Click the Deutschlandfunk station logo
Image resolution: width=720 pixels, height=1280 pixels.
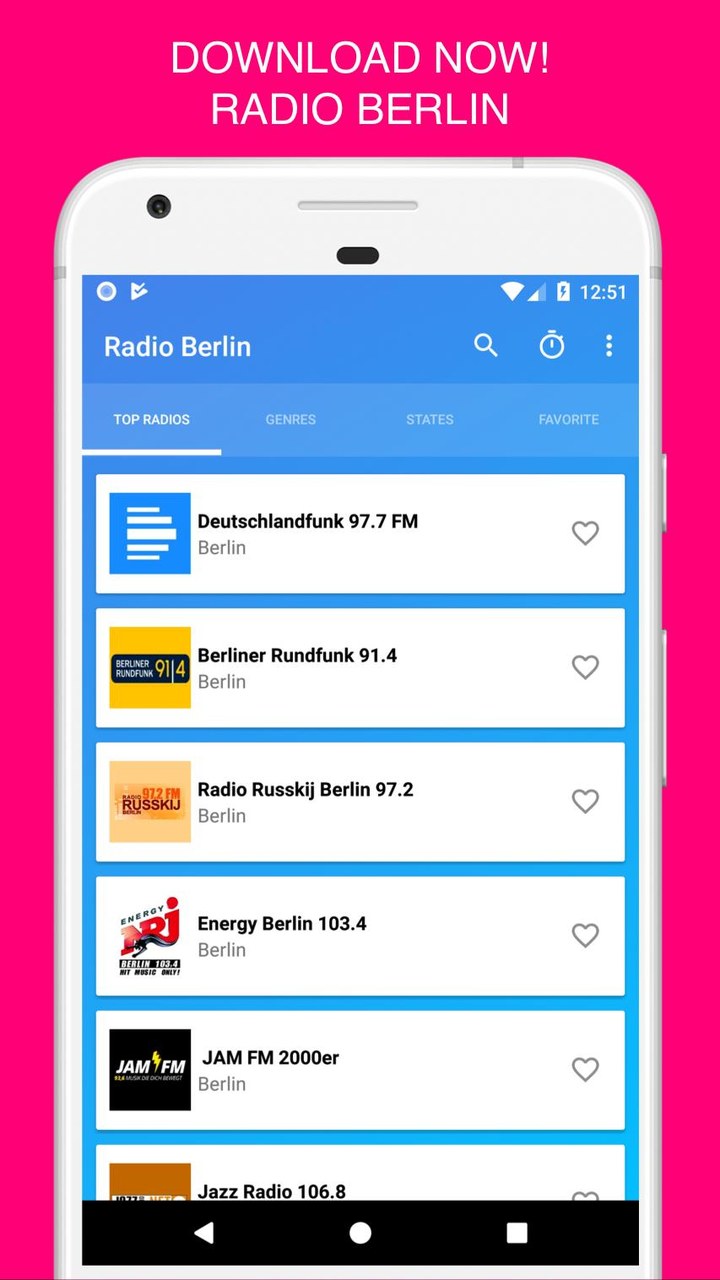149,533
